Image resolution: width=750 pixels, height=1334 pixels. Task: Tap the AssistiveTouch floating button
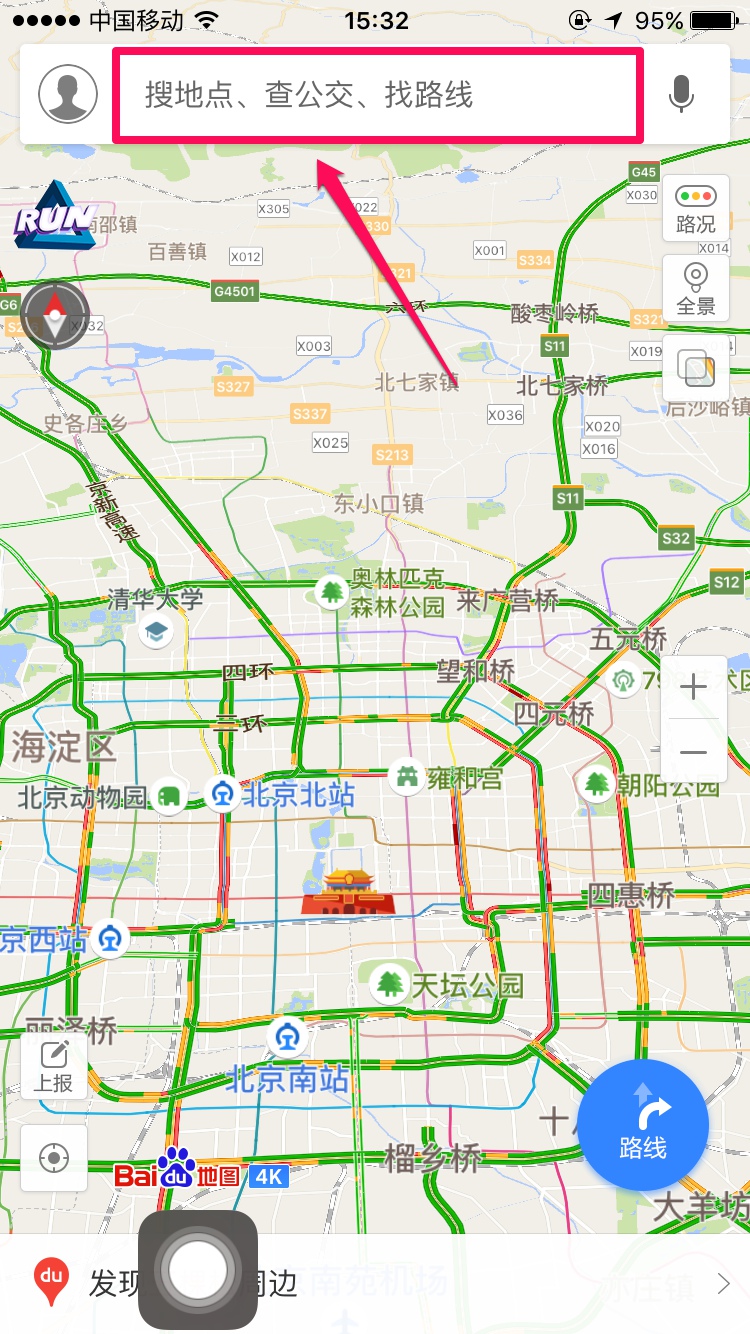(198, 1270)
